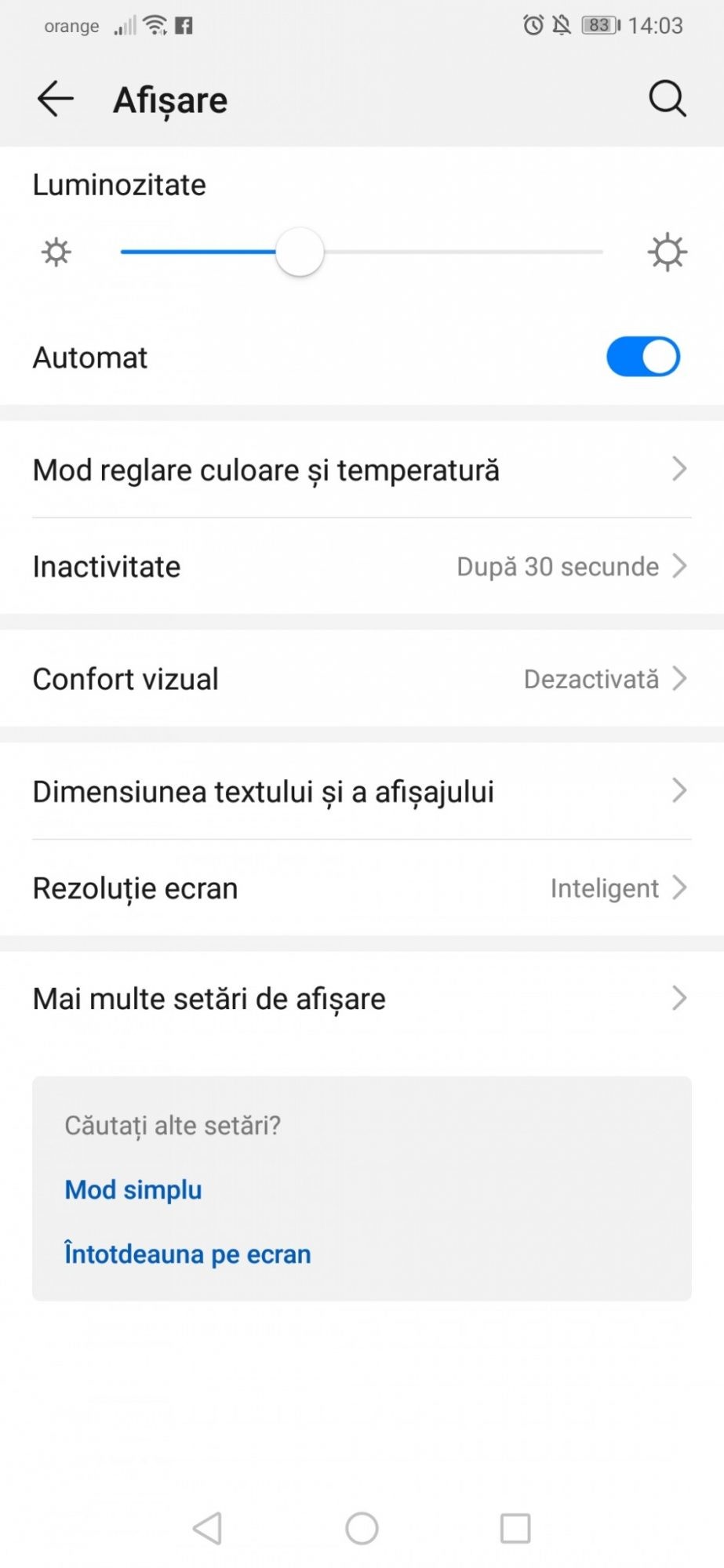The width and height of the screenshot is (724, 1568).
Task: Disable the Automat brightness switch
Action: click(x=642, y=358)
